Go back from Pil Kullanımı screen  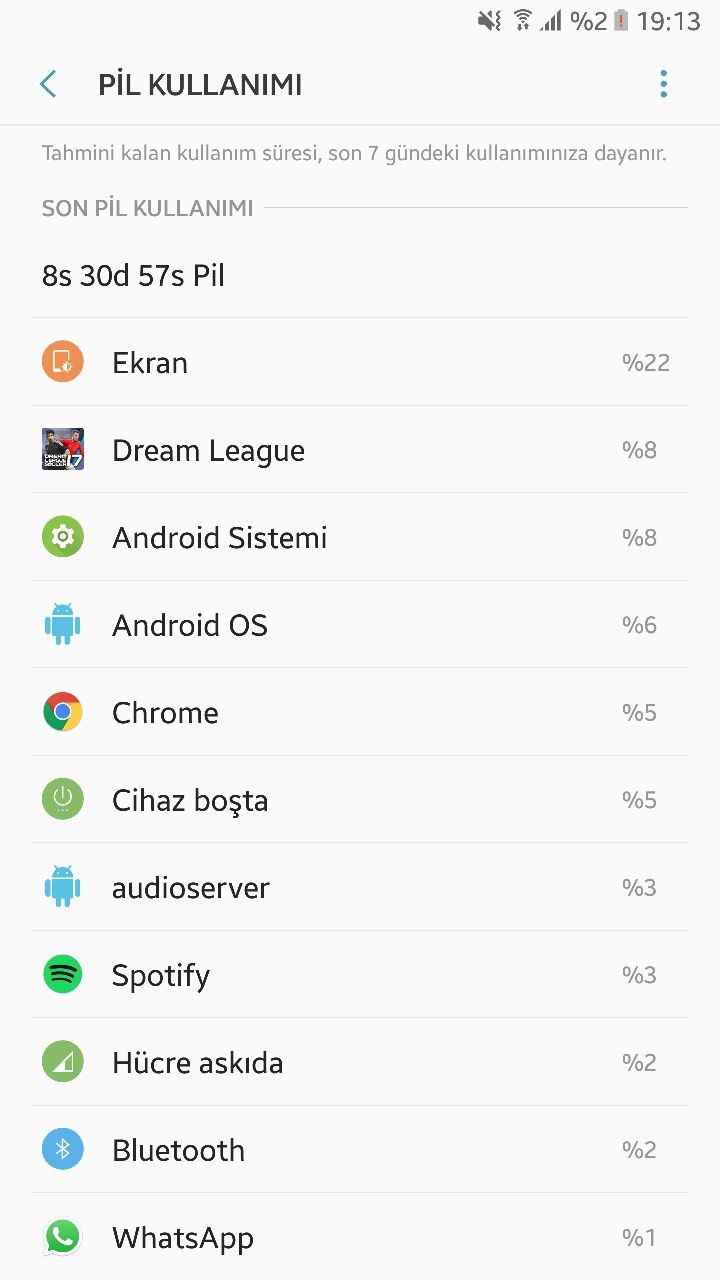pos(48,84)
